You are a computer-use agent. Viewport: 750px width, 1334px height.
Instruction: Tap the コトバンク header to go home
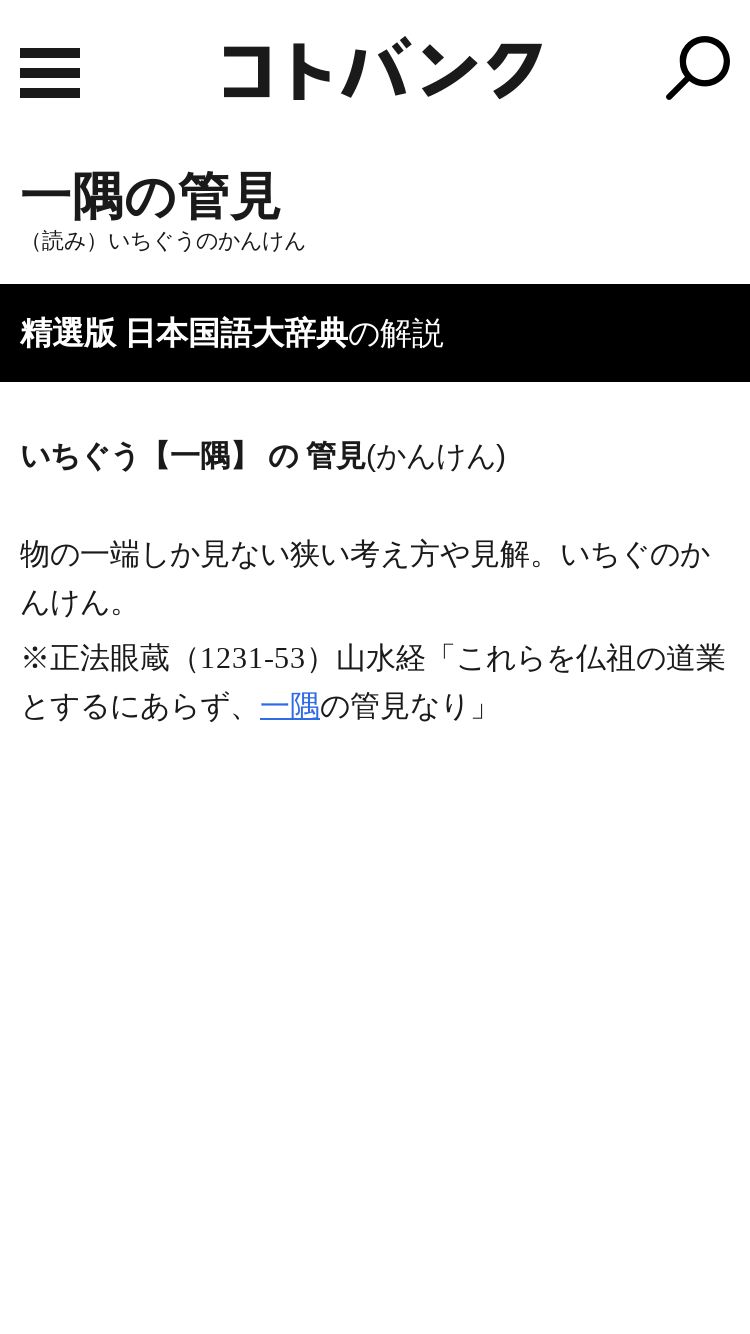382,70
